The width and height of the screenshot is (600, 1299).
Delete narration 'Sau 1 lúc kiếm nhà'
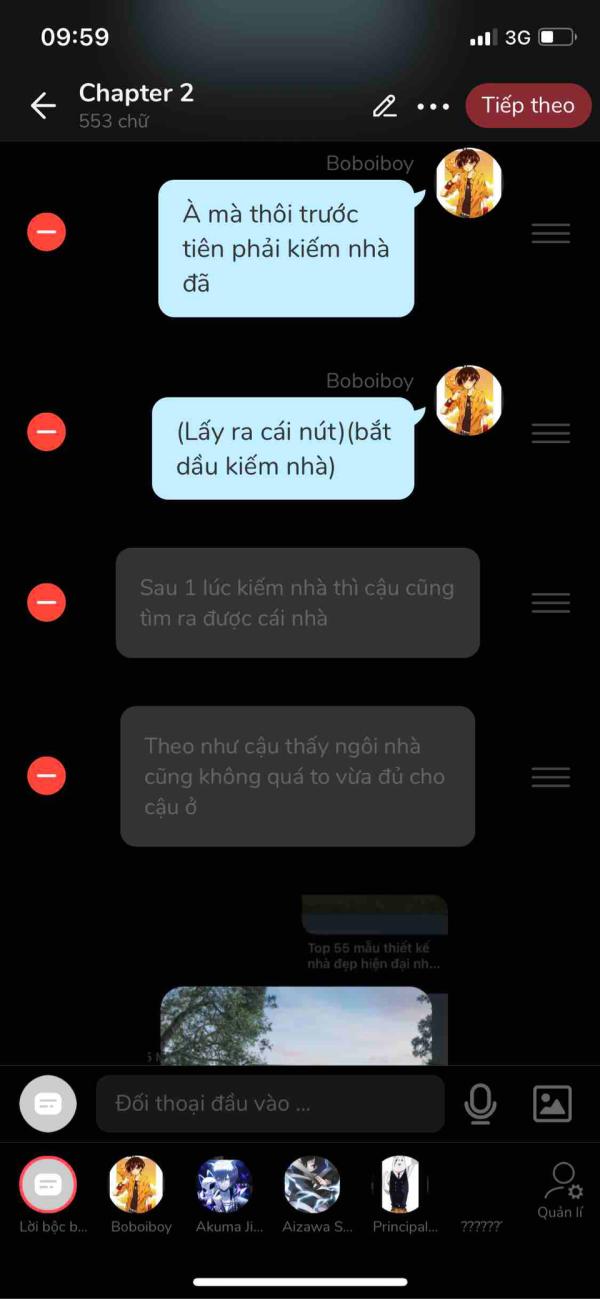point(46,602)
